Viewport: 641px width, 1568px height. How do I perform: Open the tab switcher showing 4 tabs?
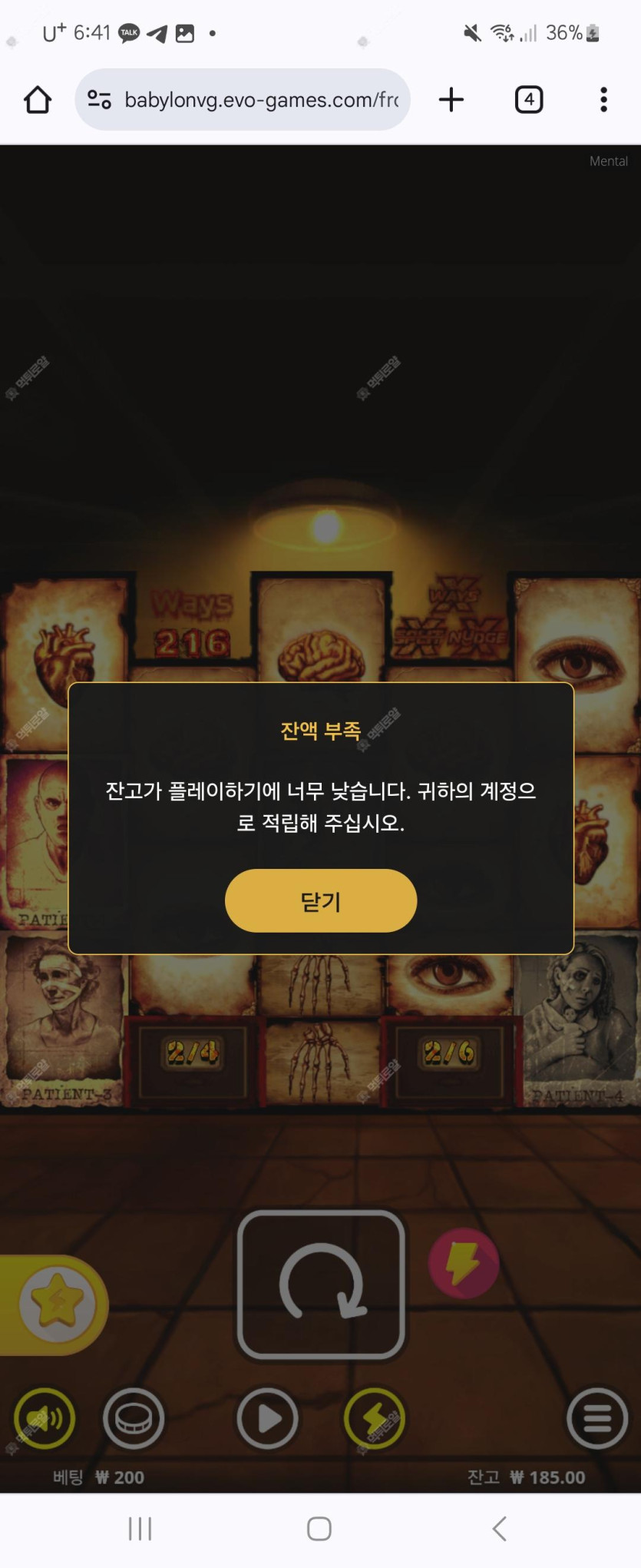pos(528,100)
